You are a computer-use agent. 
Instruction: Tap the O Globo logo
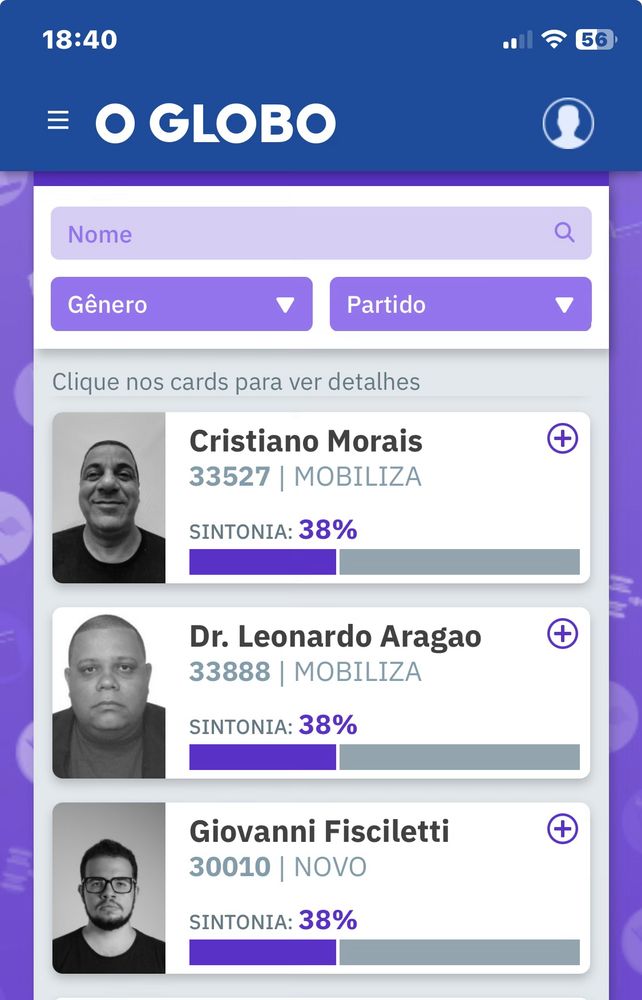click(x=215, y=123)
